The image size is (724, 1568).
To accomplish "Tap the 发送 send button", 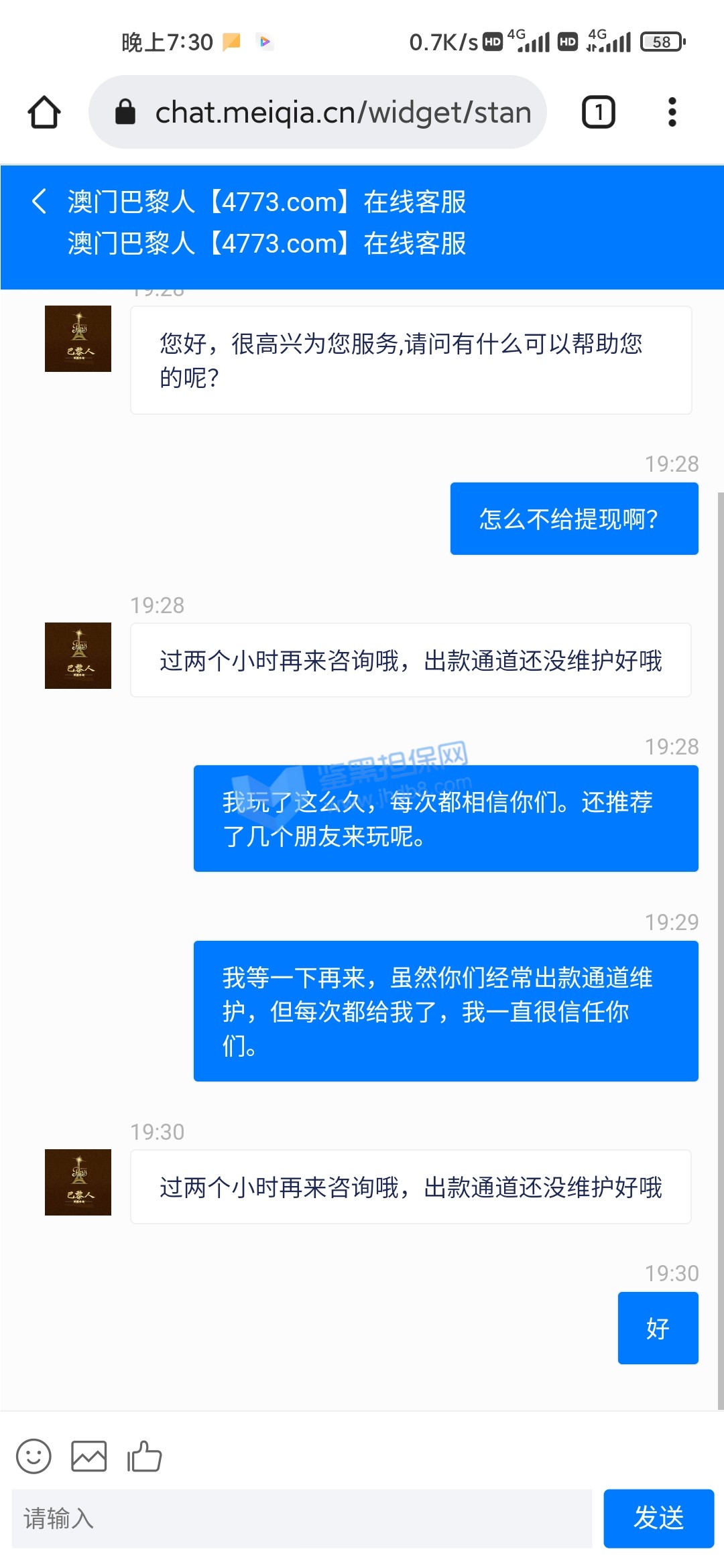I will [658, 1518].
